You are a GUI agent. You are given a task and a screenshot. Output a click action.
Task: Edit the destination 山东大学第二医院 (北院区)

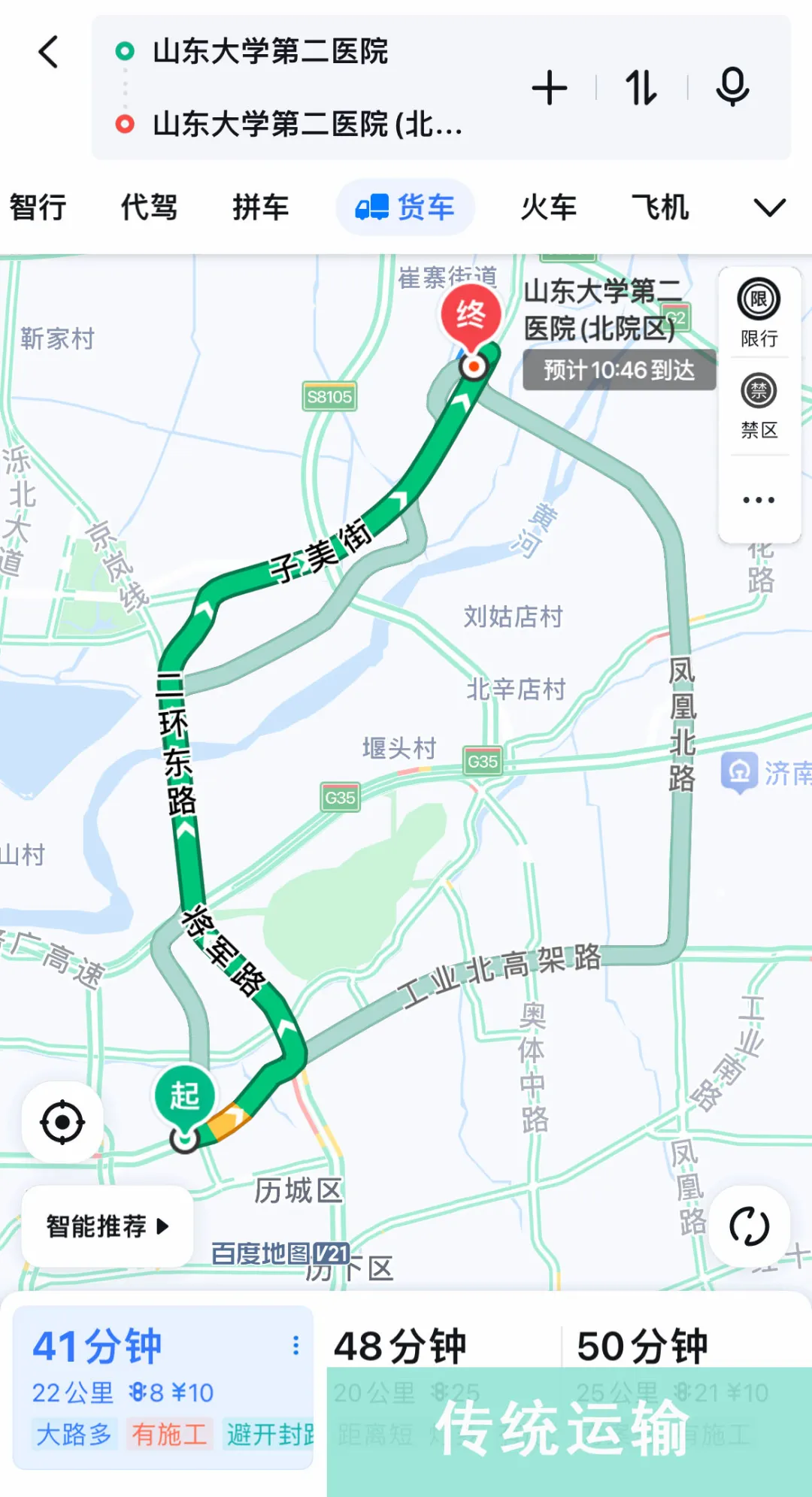tap(307, 124)
